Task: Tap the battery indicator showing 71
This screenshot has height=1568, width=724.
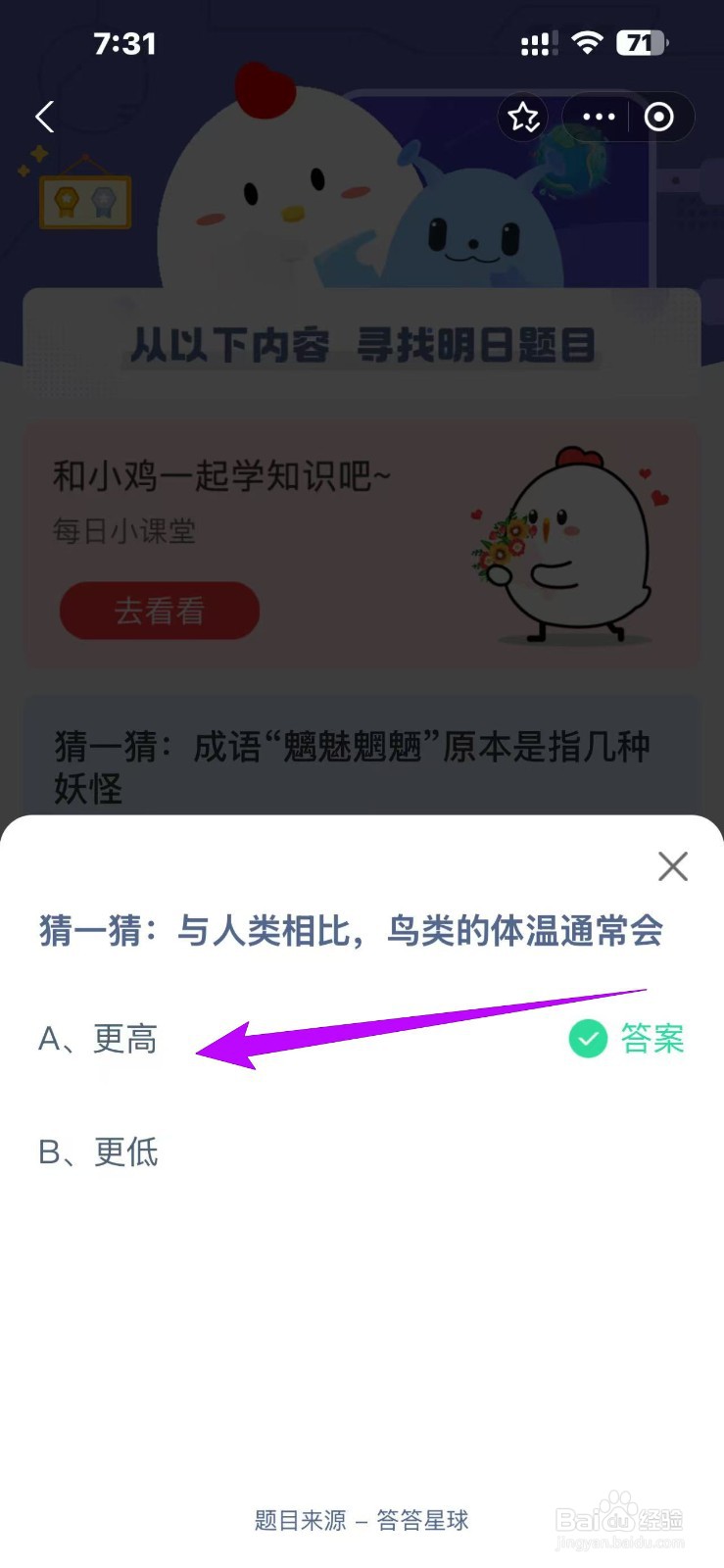Action: pos(642,42)
